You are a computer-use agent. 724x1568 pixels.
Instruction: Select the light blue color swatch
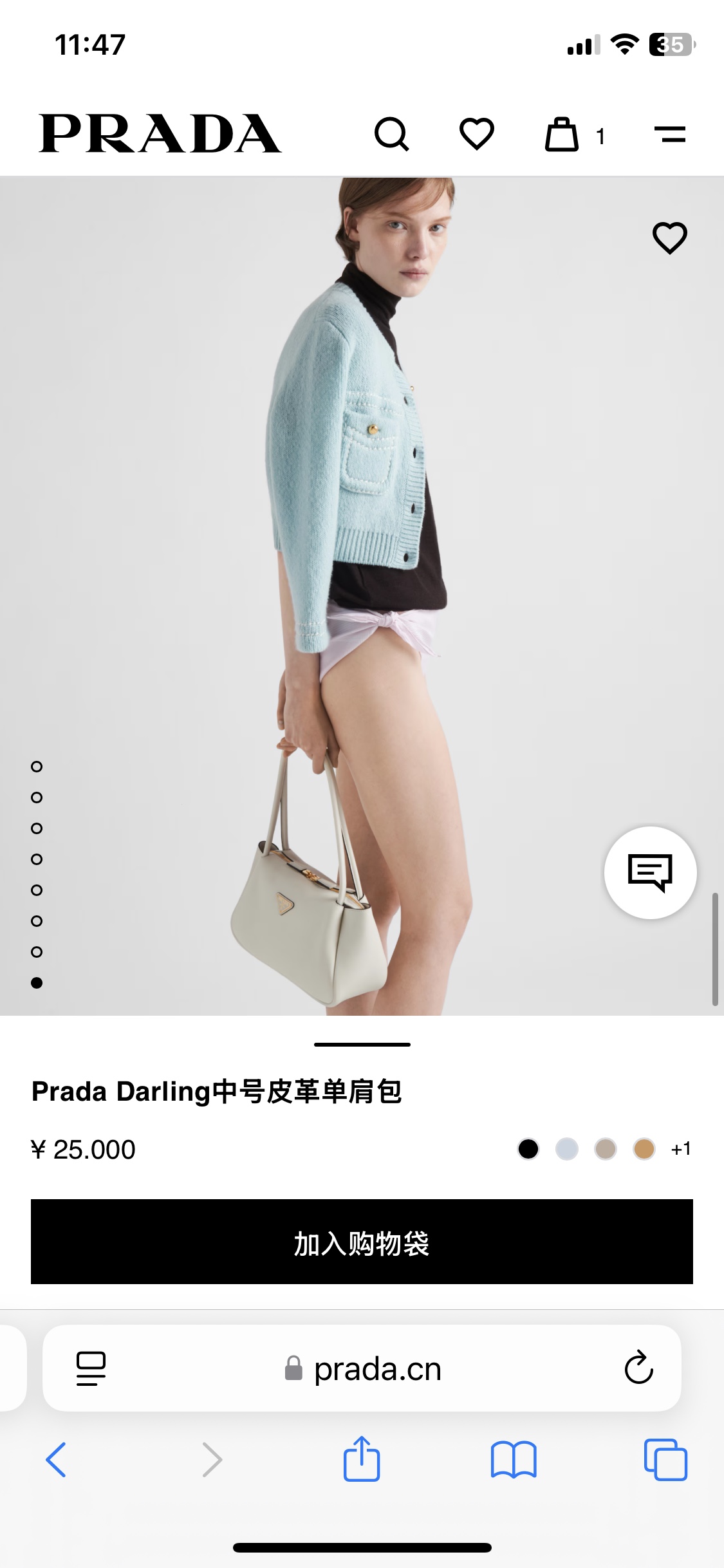pos(567,1149)
